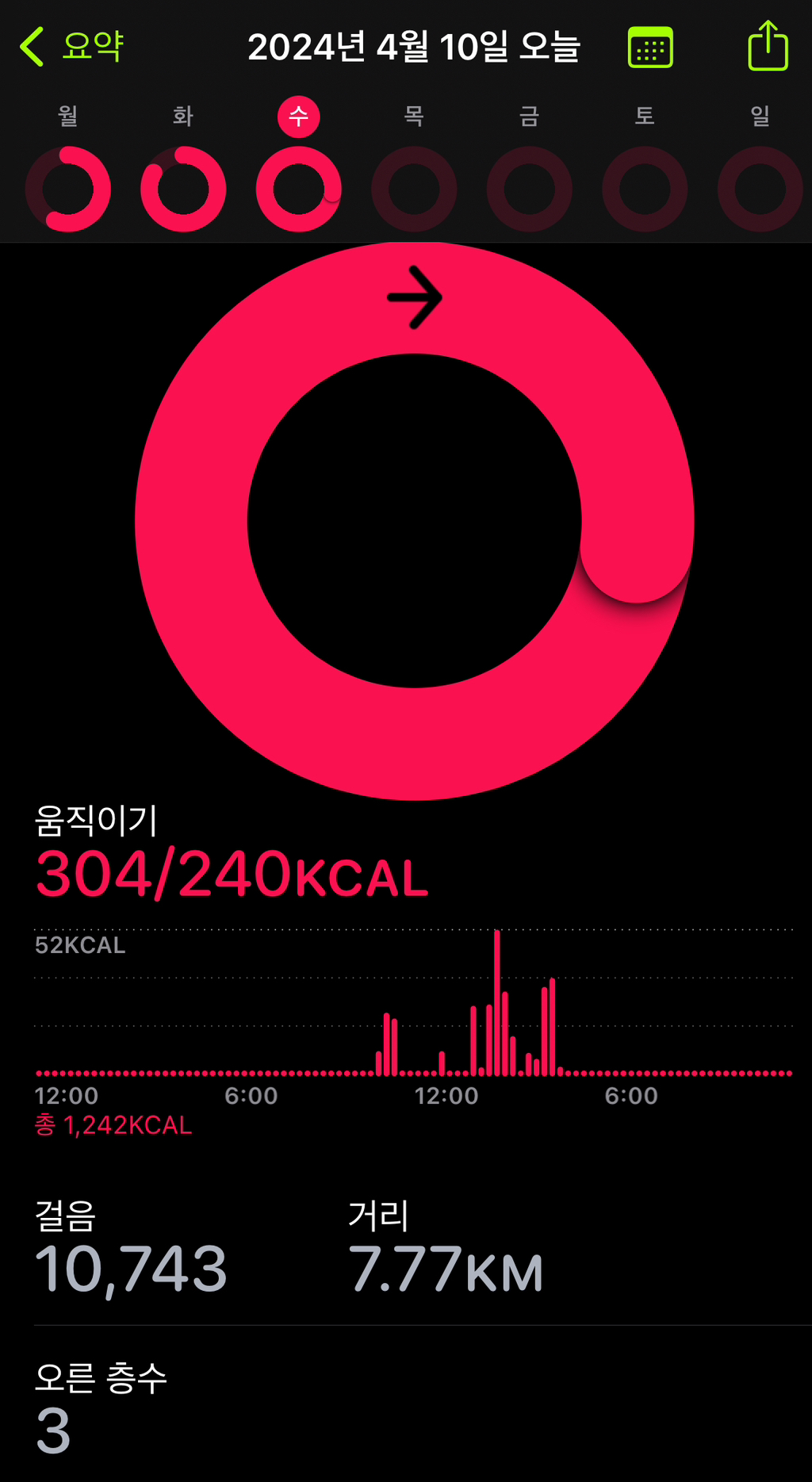This screenshot has height=1482, width=812.
Task: Select Sunday (일) activity ring
Action: pos(760,189)
